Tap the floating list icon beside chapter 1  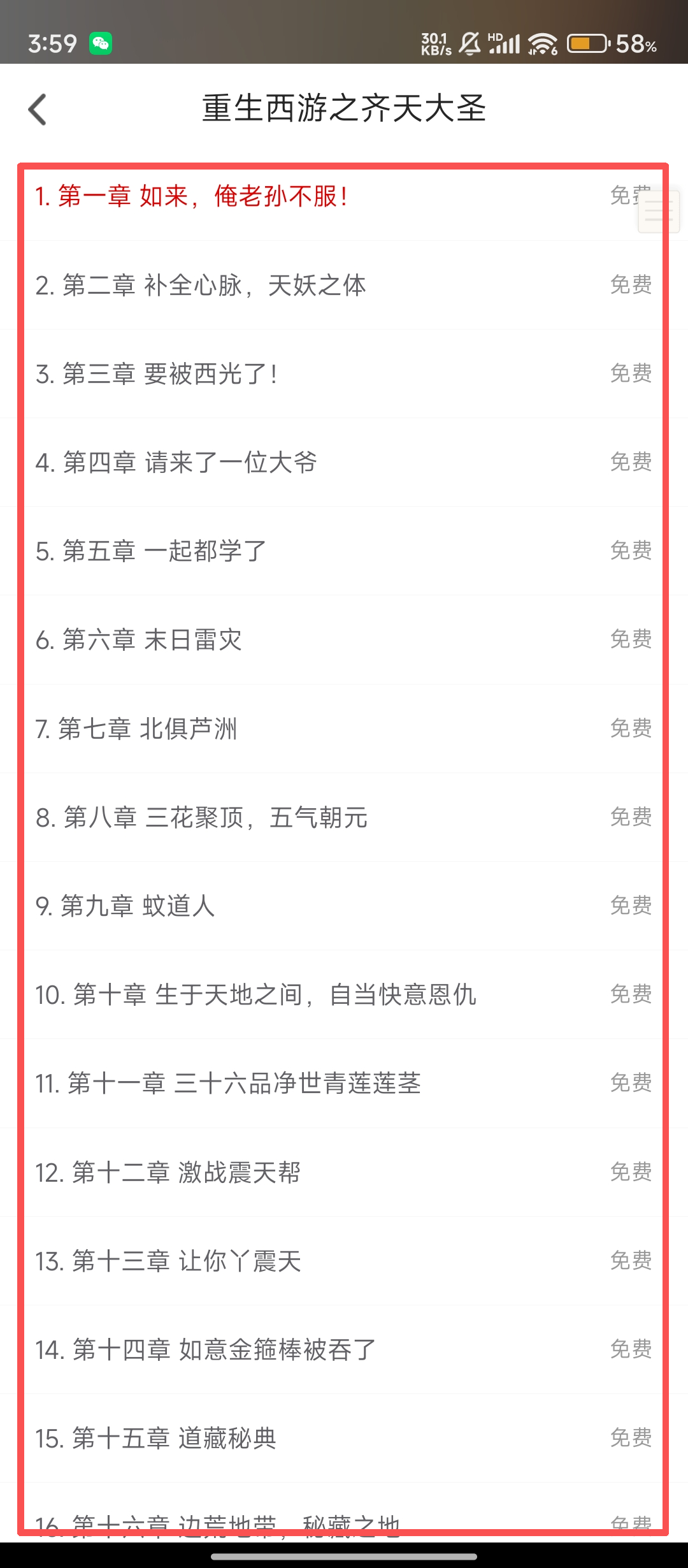[659, 210]
